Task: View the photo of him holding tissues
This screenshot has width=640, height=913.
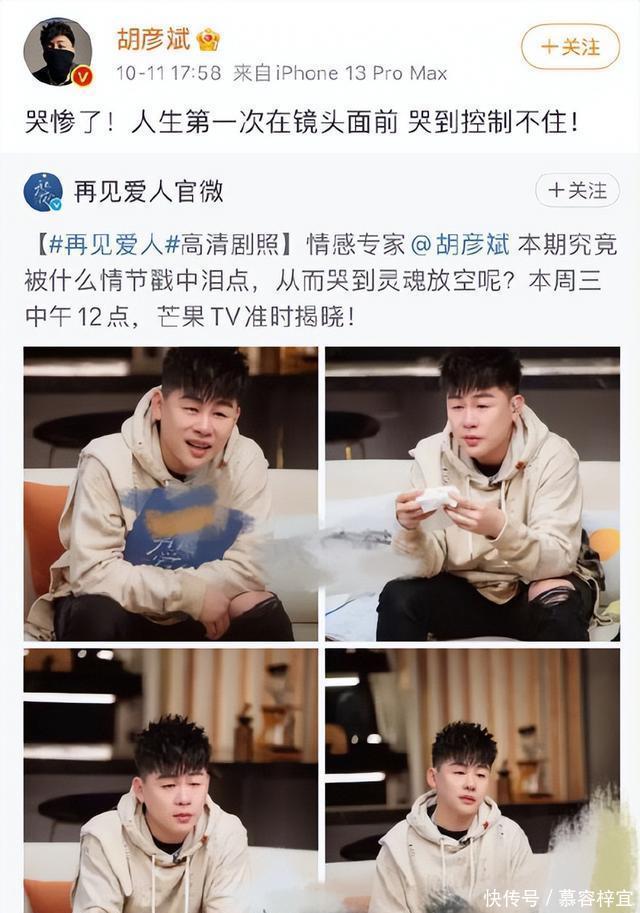Action: 472,494
